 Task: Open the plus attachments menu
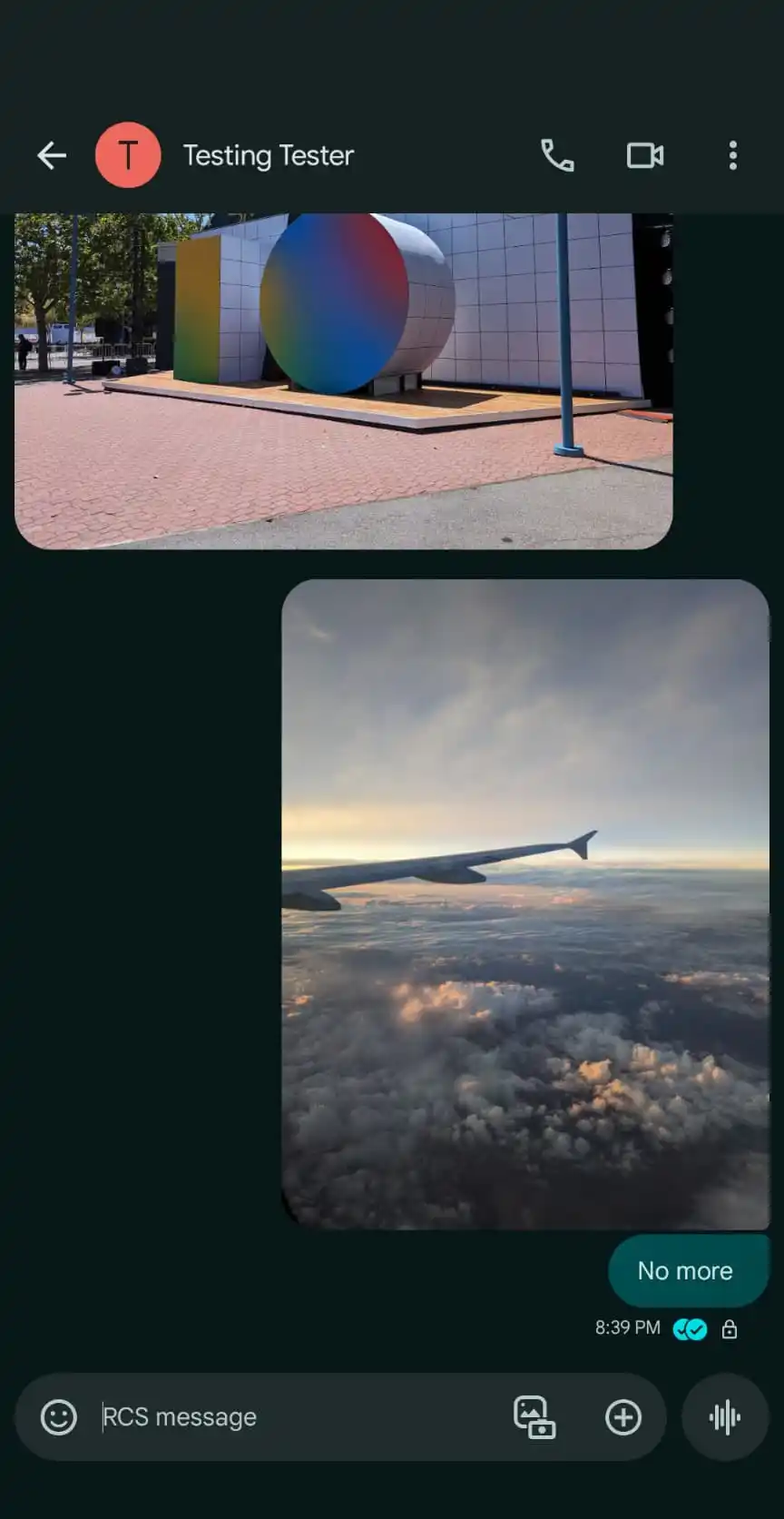click(x=623, y=1416)
